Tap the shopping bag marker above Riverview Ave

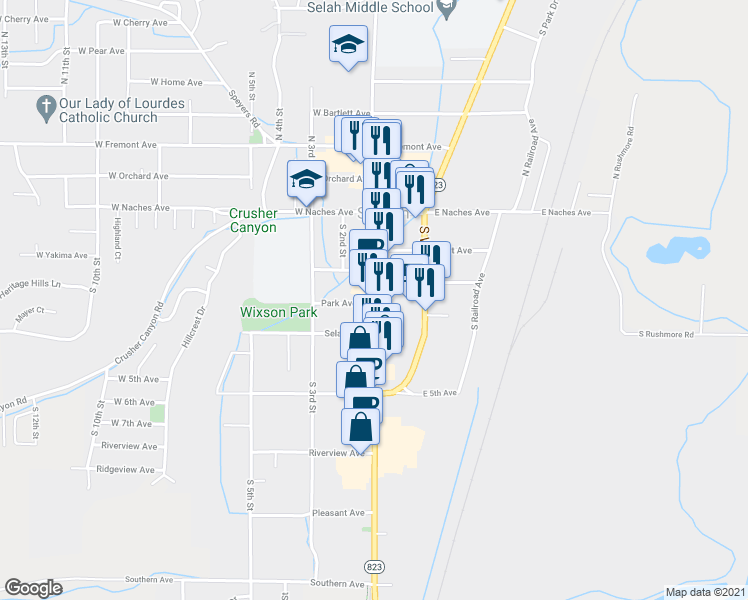361,427
